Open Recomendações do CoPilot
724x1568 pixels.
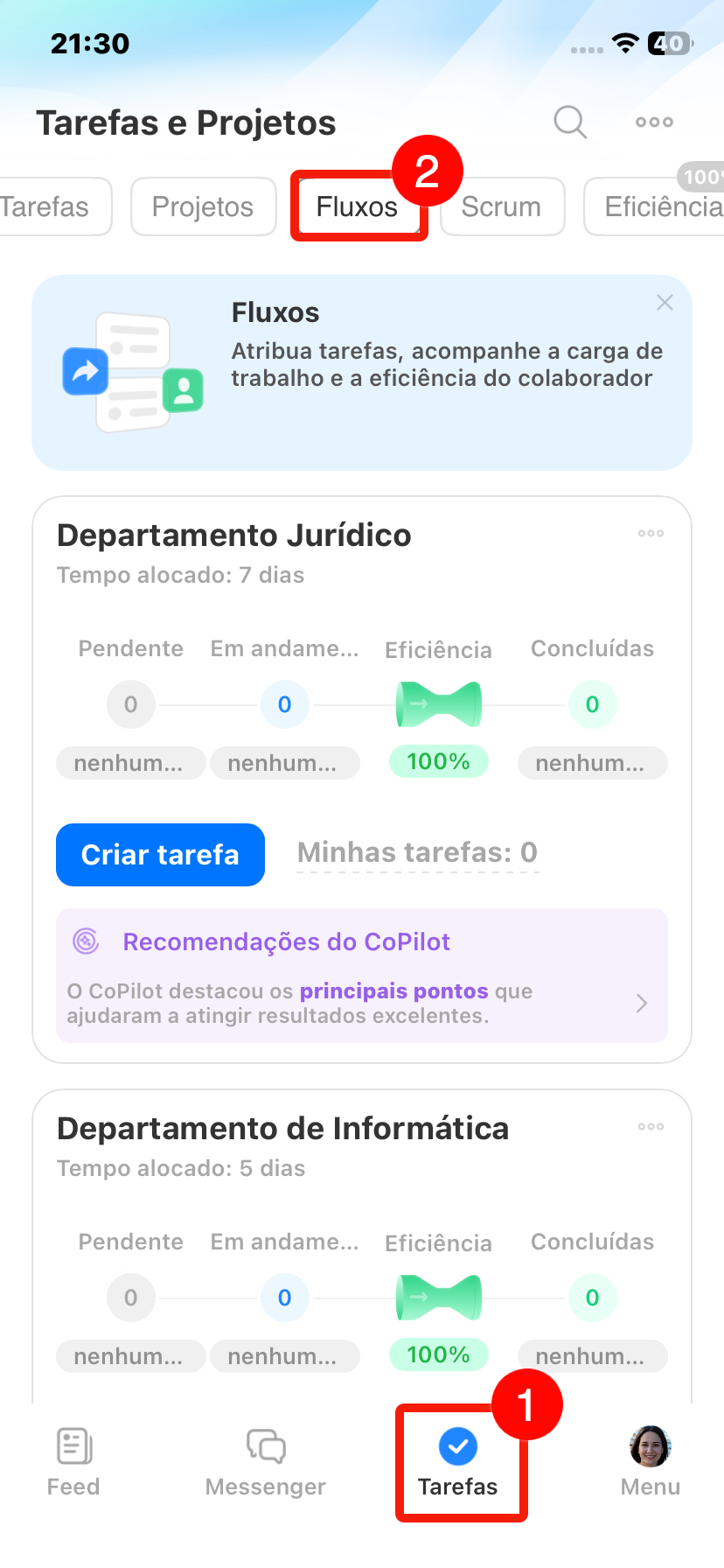coord(361,976)
